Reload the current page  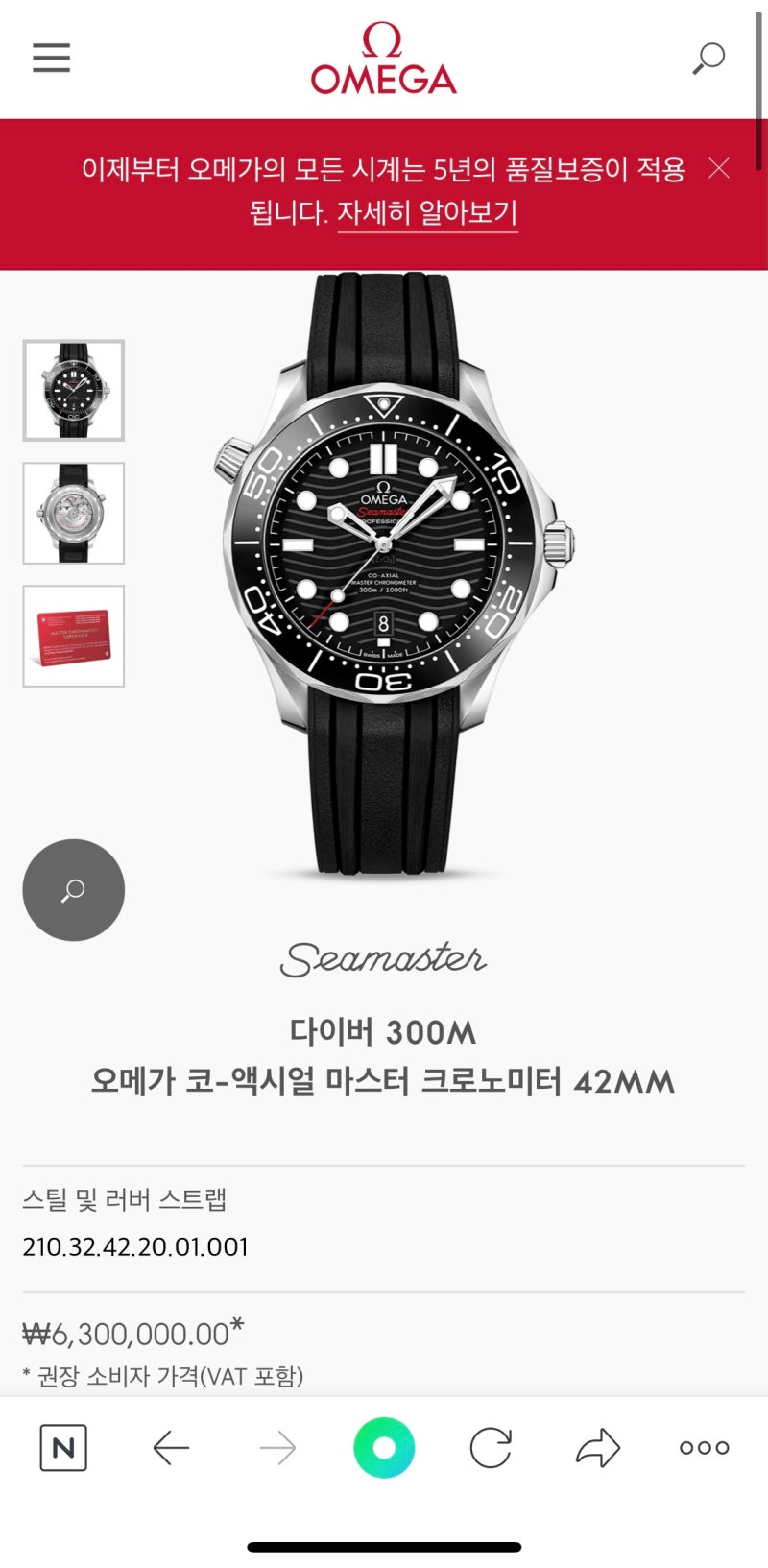point(491,1448)
